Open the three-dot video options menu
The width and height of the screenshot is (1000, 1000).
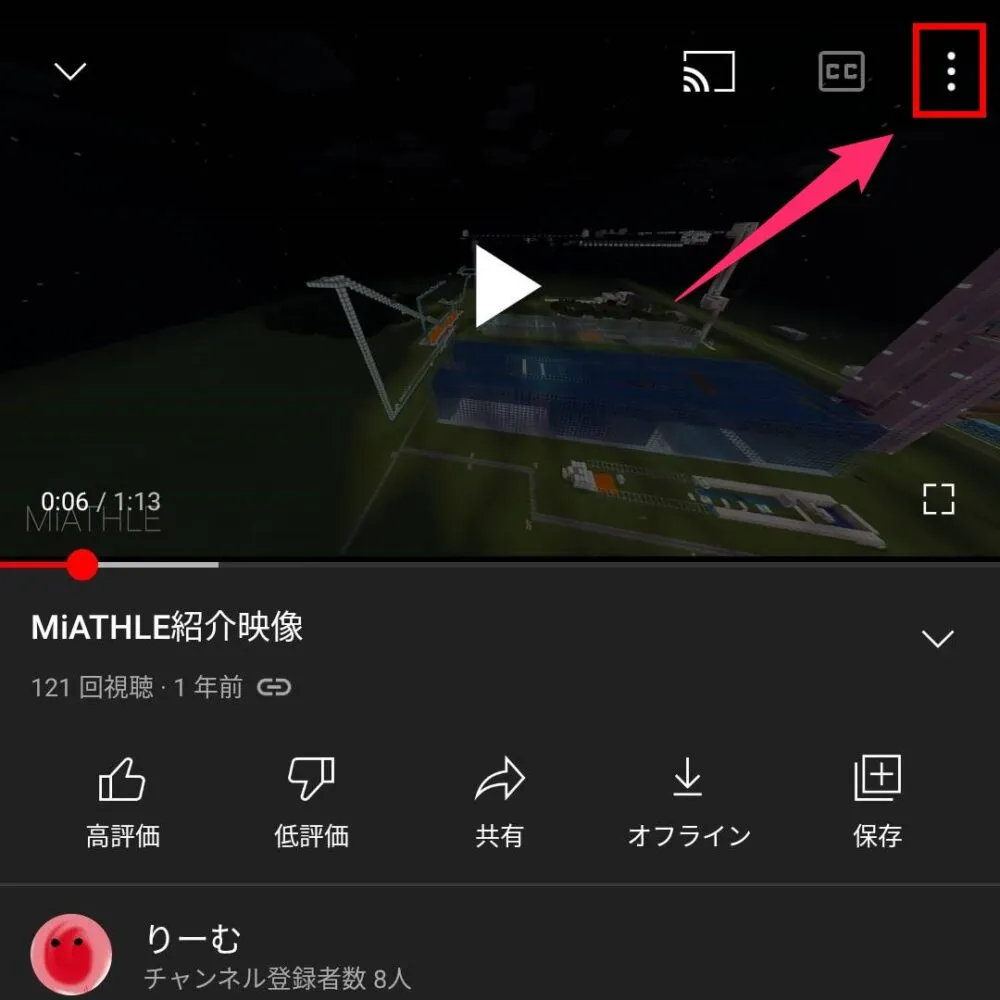pos(951,72)
